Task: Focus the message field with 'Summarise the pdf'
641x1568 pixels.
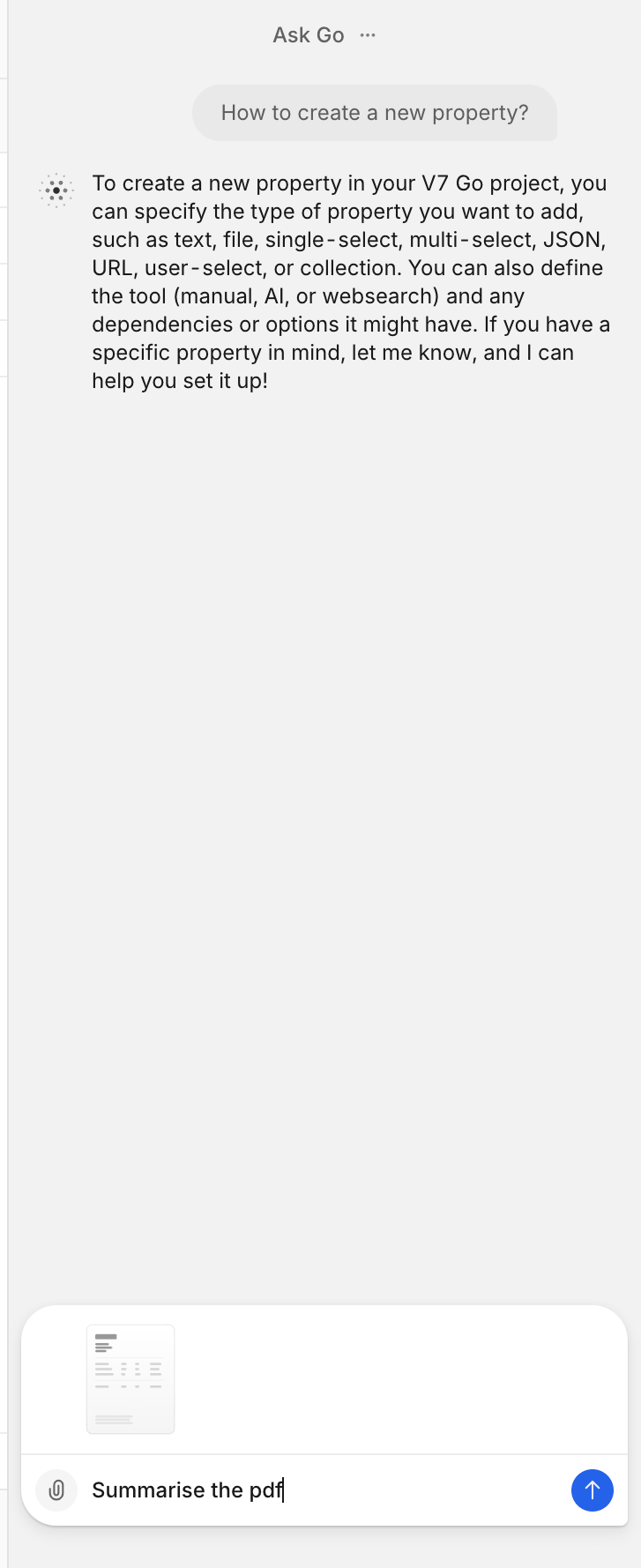Action: pos(326,1490)
